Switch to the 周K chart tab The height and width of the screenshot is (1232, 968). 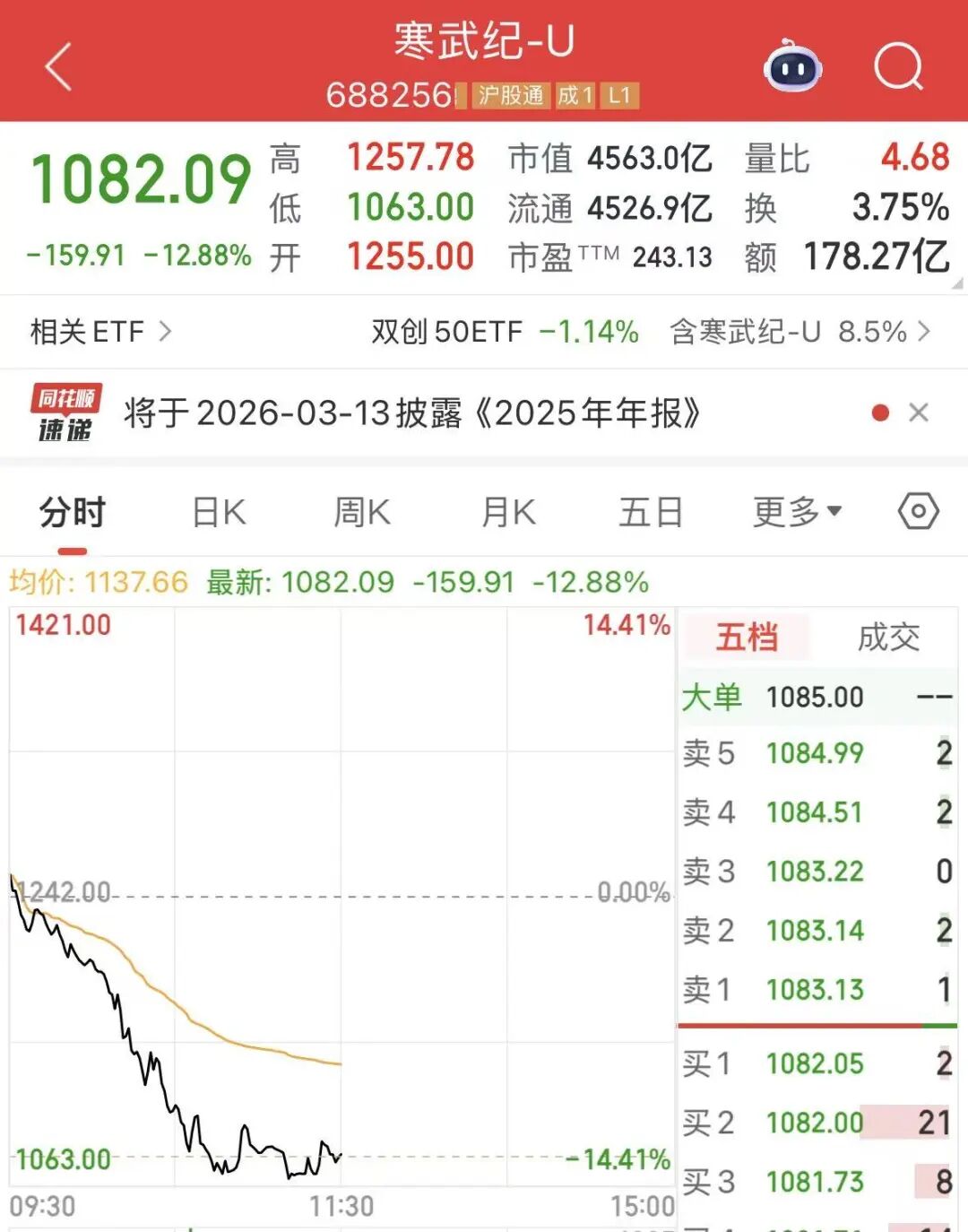pyautogui.click(x=362, y=513)
